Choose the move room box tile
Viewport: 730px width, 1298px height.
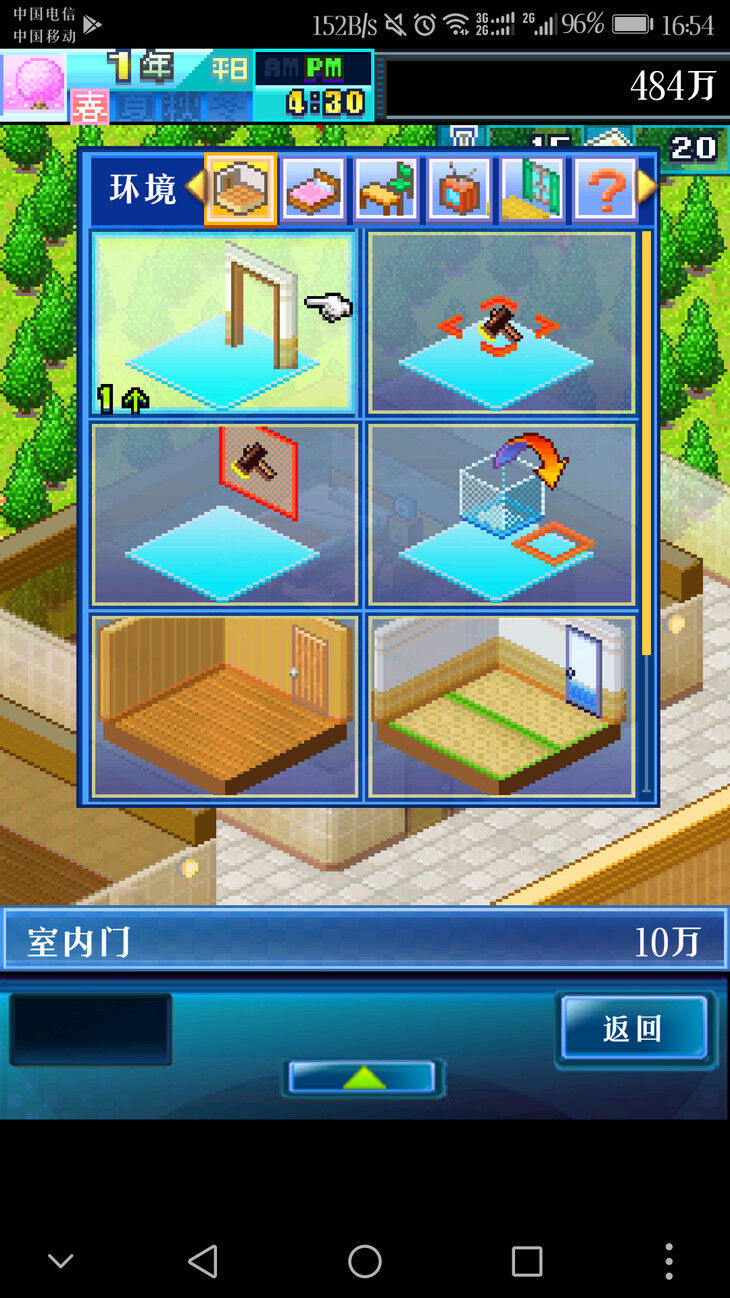click(501, 514)
